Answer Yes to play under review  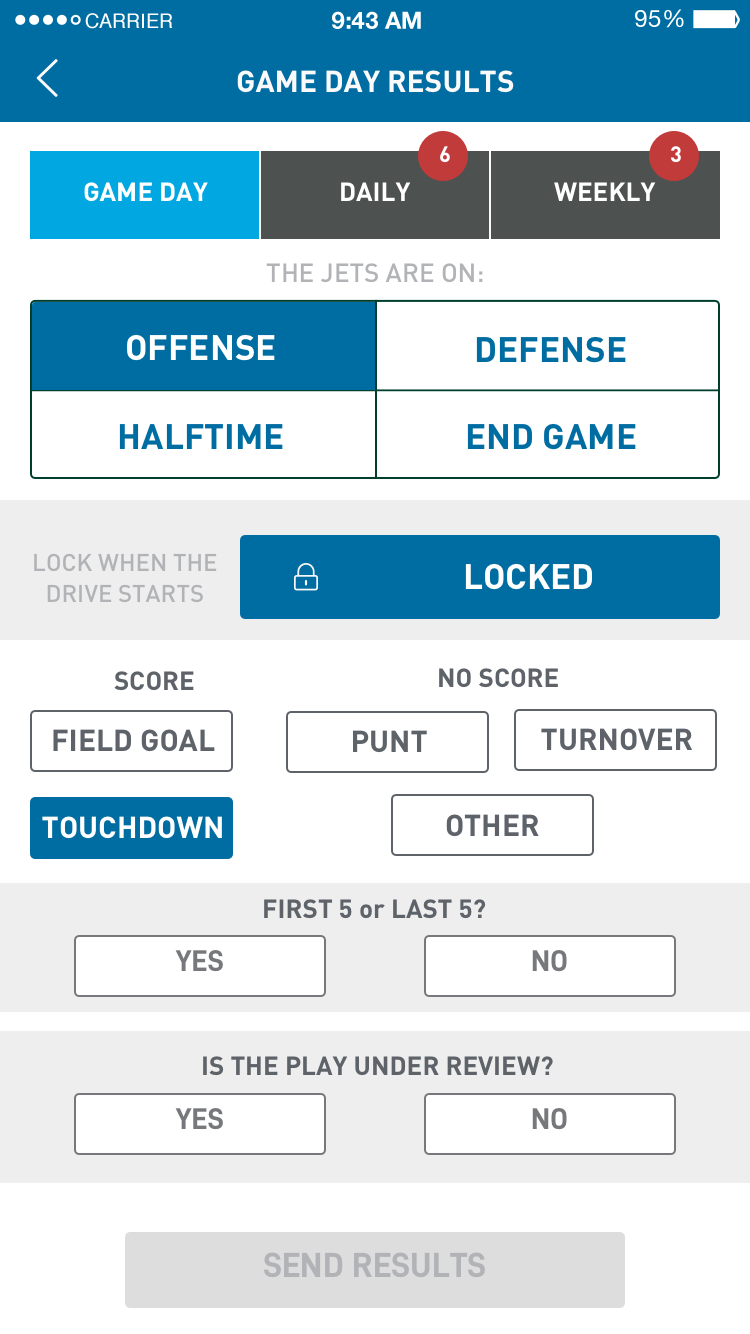(200, 1124)
